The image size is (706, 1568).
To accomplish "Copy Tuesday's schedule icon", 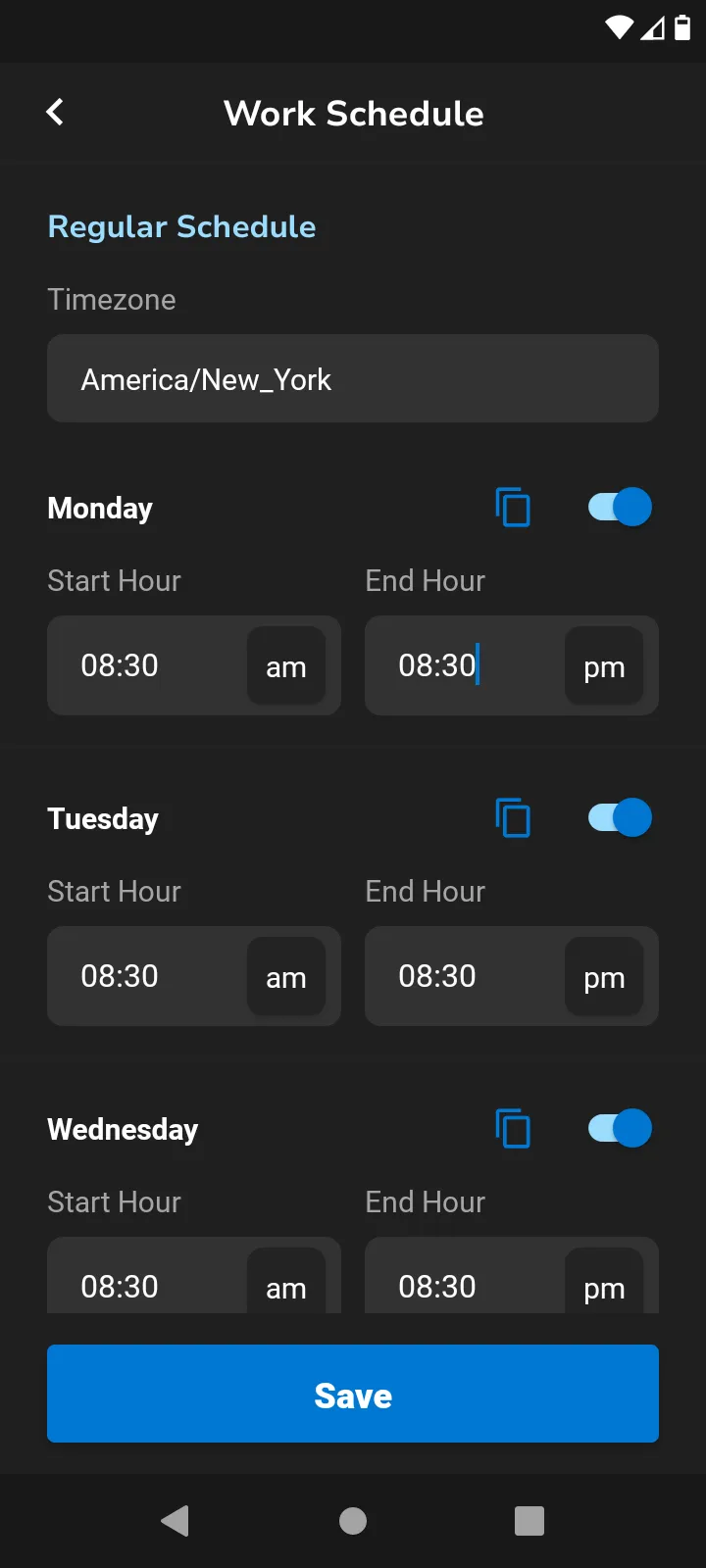I will [x=513, y=818].
